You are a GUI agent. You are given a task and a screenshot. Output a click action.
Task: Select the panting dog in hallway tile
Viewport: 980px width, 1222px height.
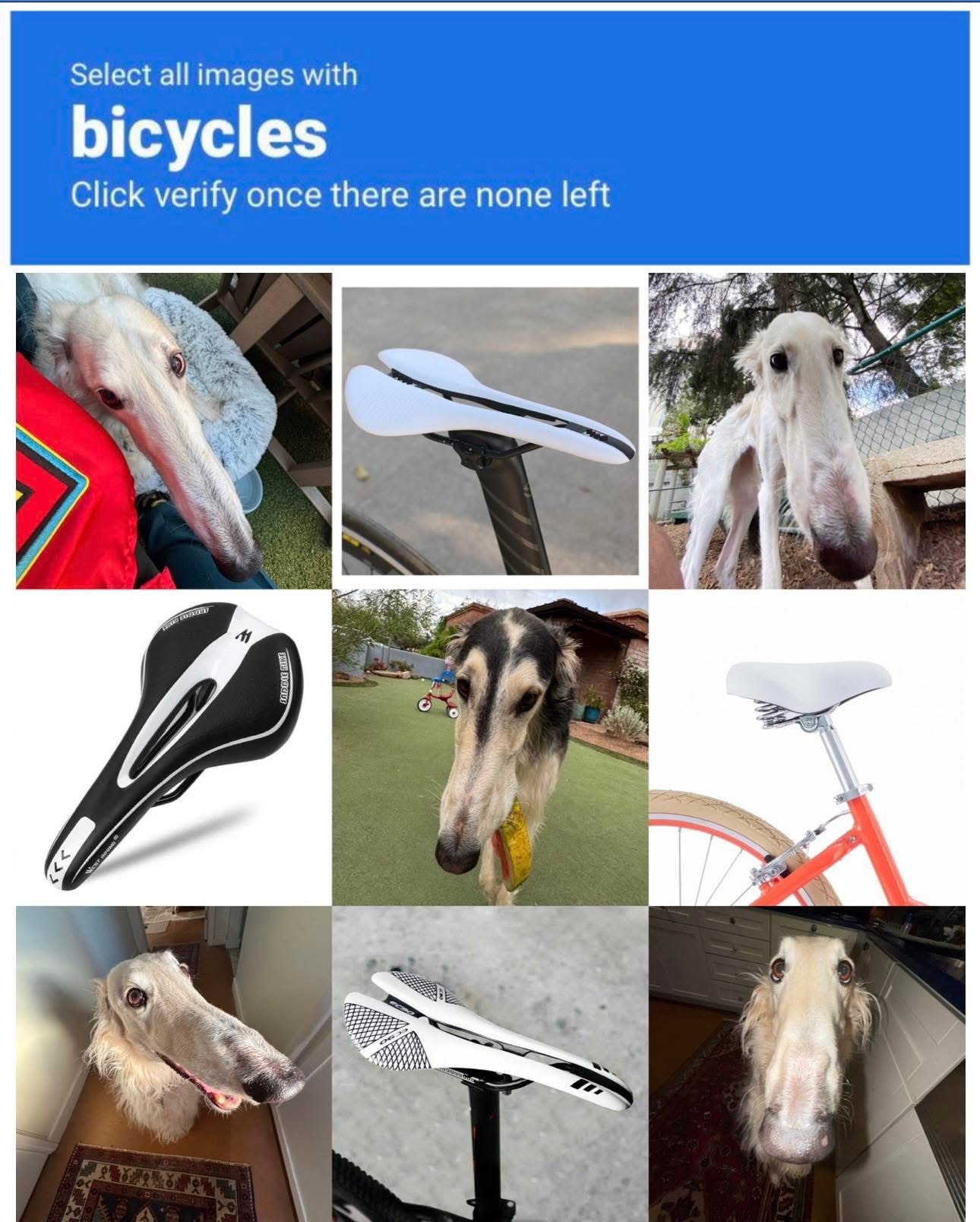[174, 1062]
